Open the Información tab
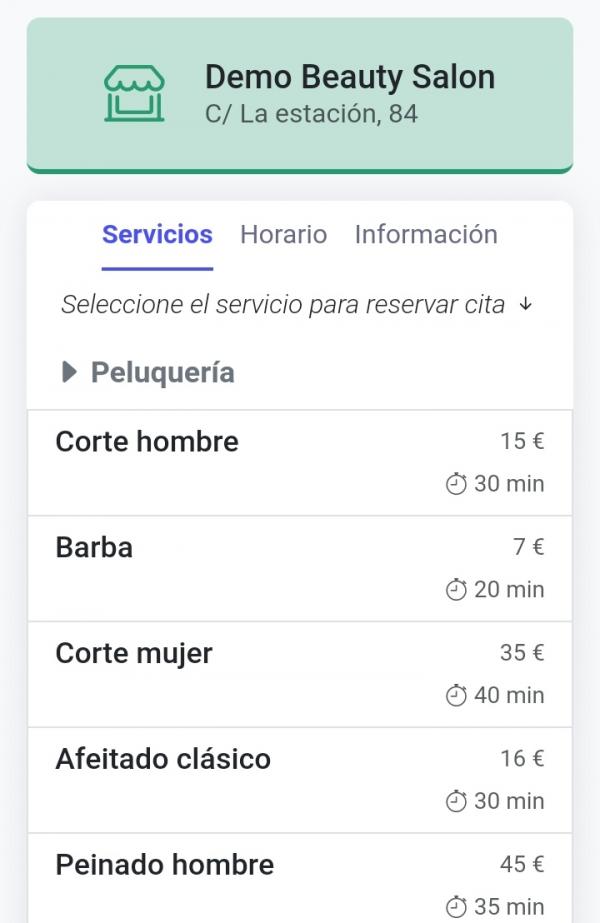Image resolution: width=600 pixels, height=923 pixels. click(x=425, y=235)
